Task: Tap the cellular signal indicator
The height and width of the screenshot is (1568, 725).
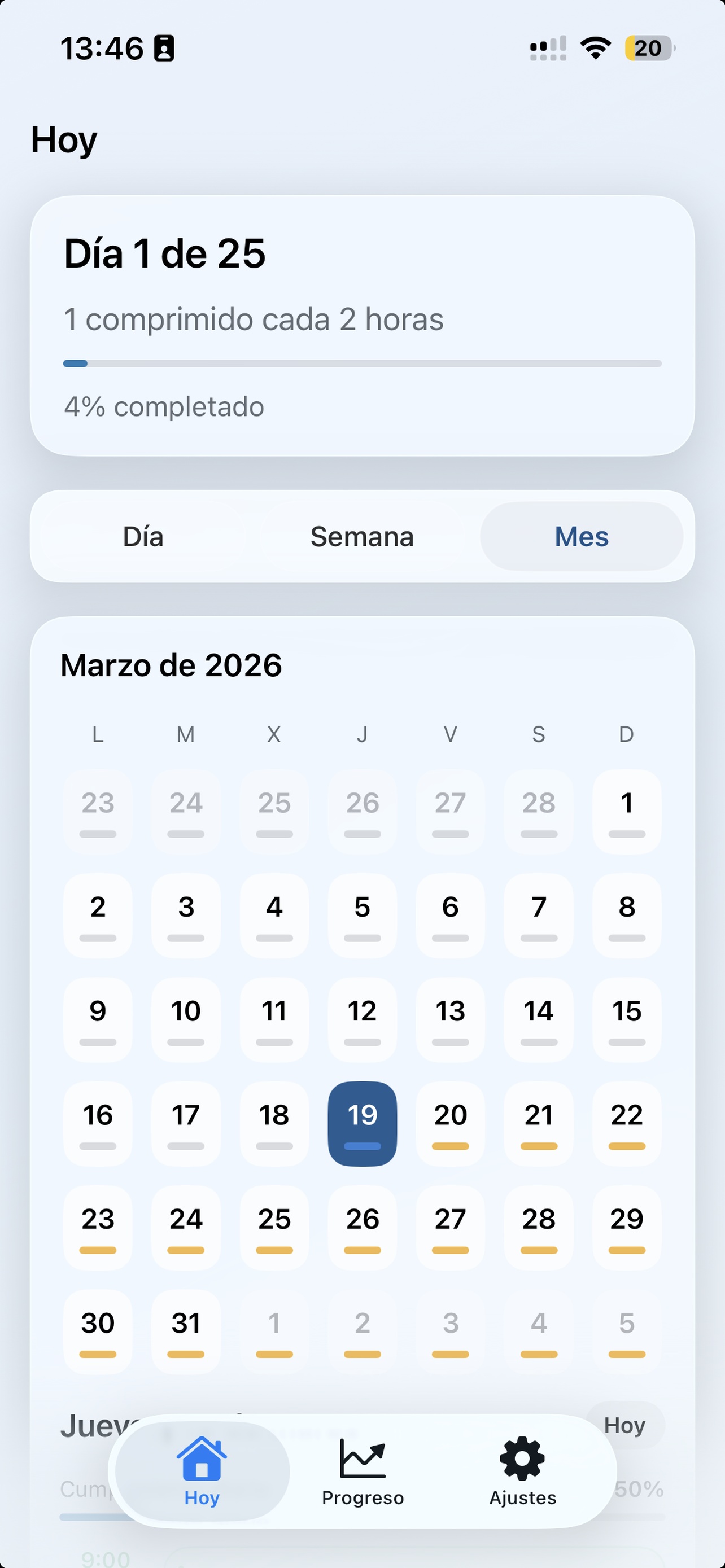Action: click(x=547, y=47)
